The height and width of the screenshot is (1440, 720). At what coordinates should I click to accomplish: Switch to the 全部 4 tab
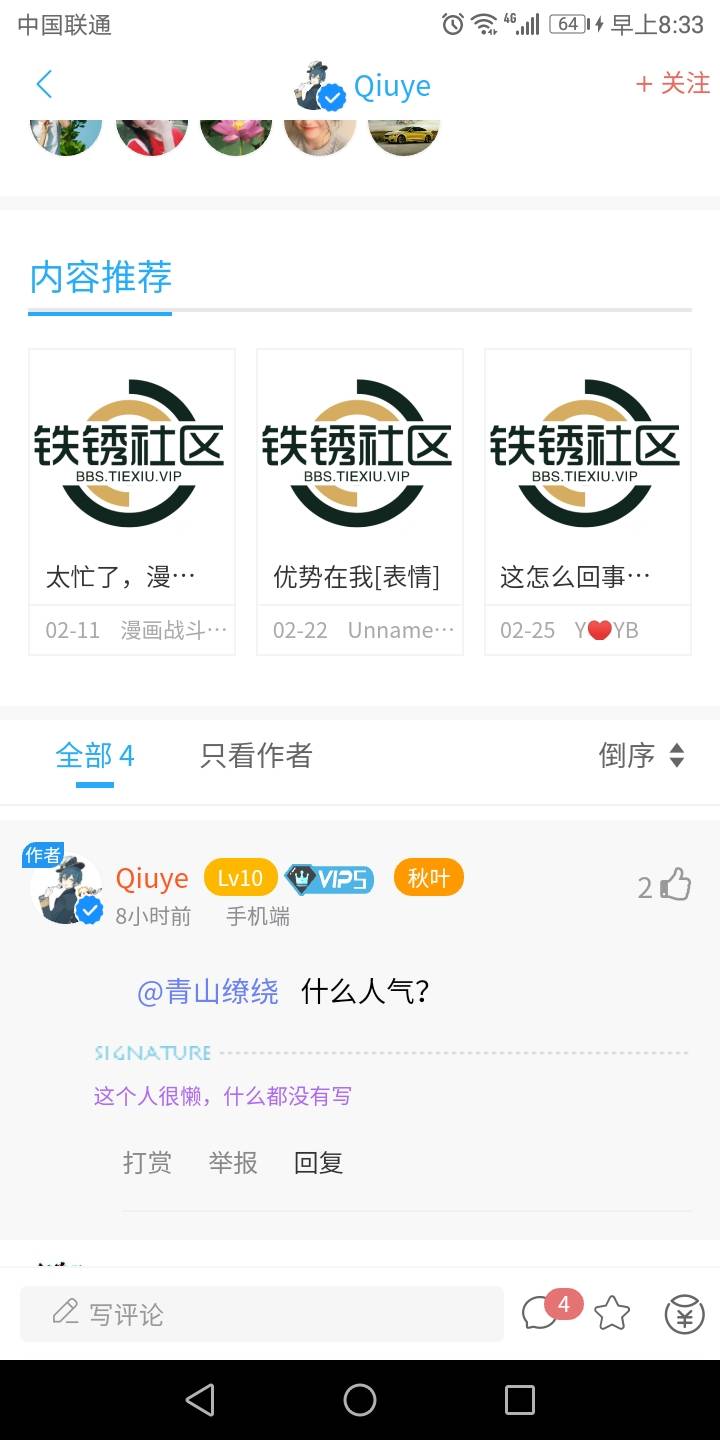[x=95, y=755]
